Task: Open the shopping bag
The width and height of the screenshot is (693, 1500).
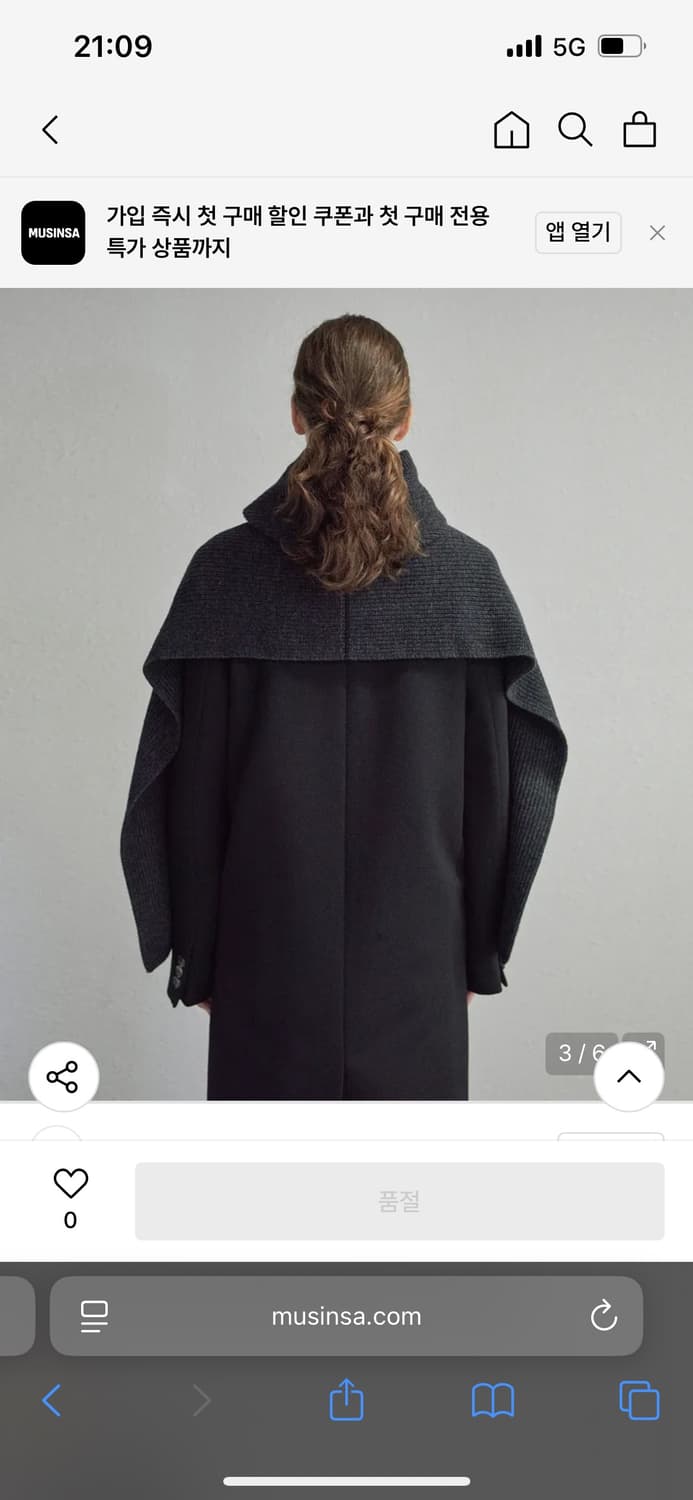Action: (639, 130)
